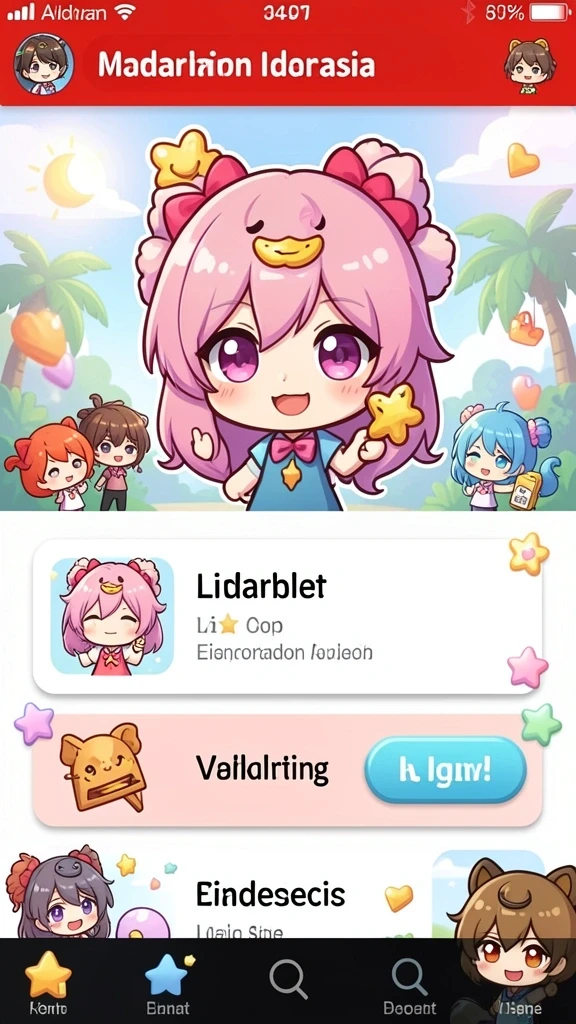This screenshot has width=576, height=1024.
Task: Open the profile avatar at top left
Action: click(x=44, y=65)
